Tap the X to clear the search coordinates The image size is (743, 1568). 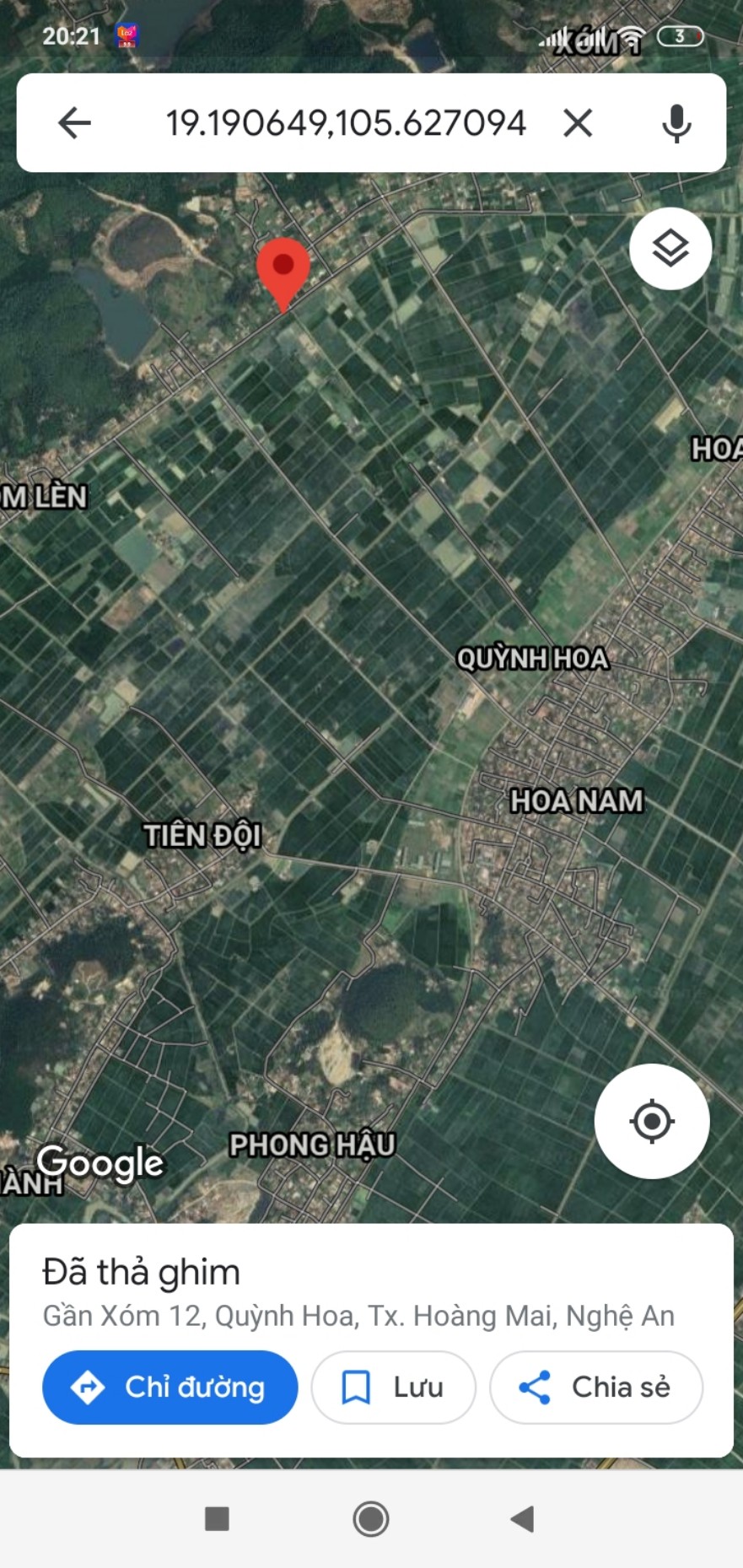(576, 123)
